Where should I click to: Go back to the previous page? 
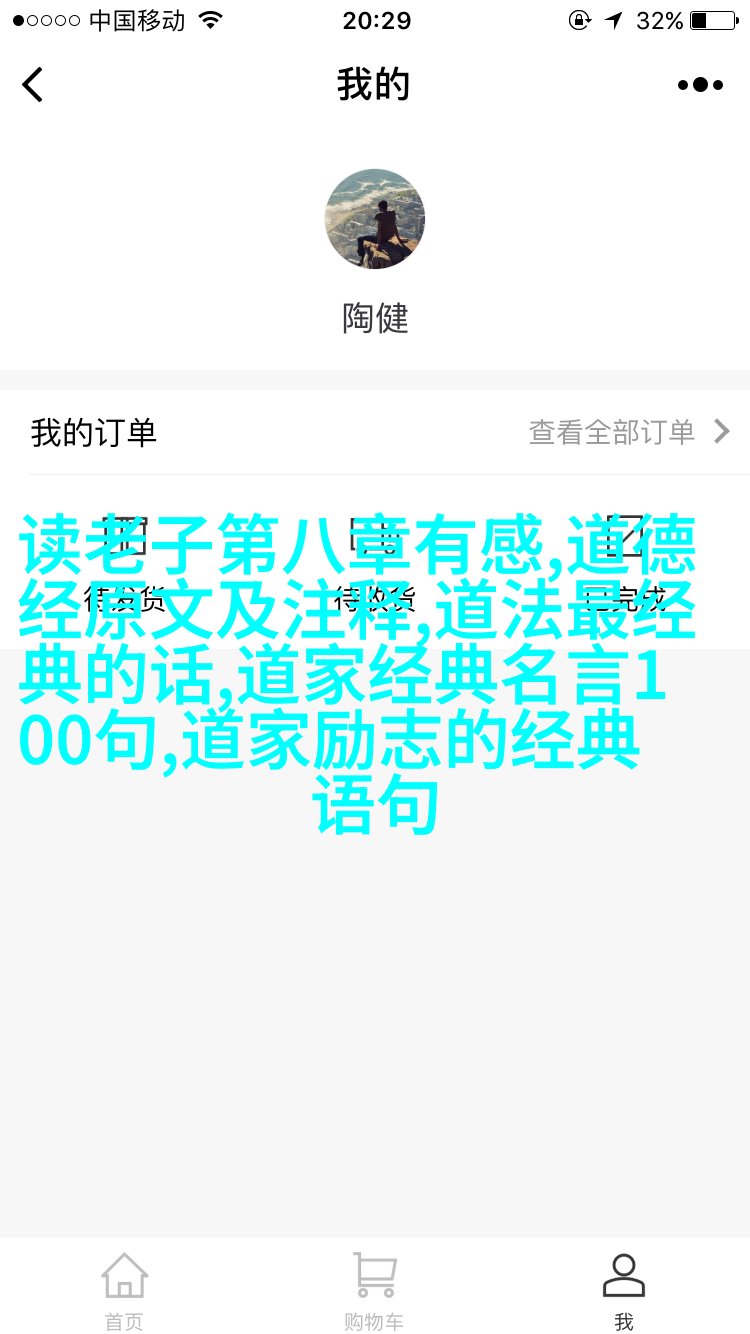click(x=33, y=85)
